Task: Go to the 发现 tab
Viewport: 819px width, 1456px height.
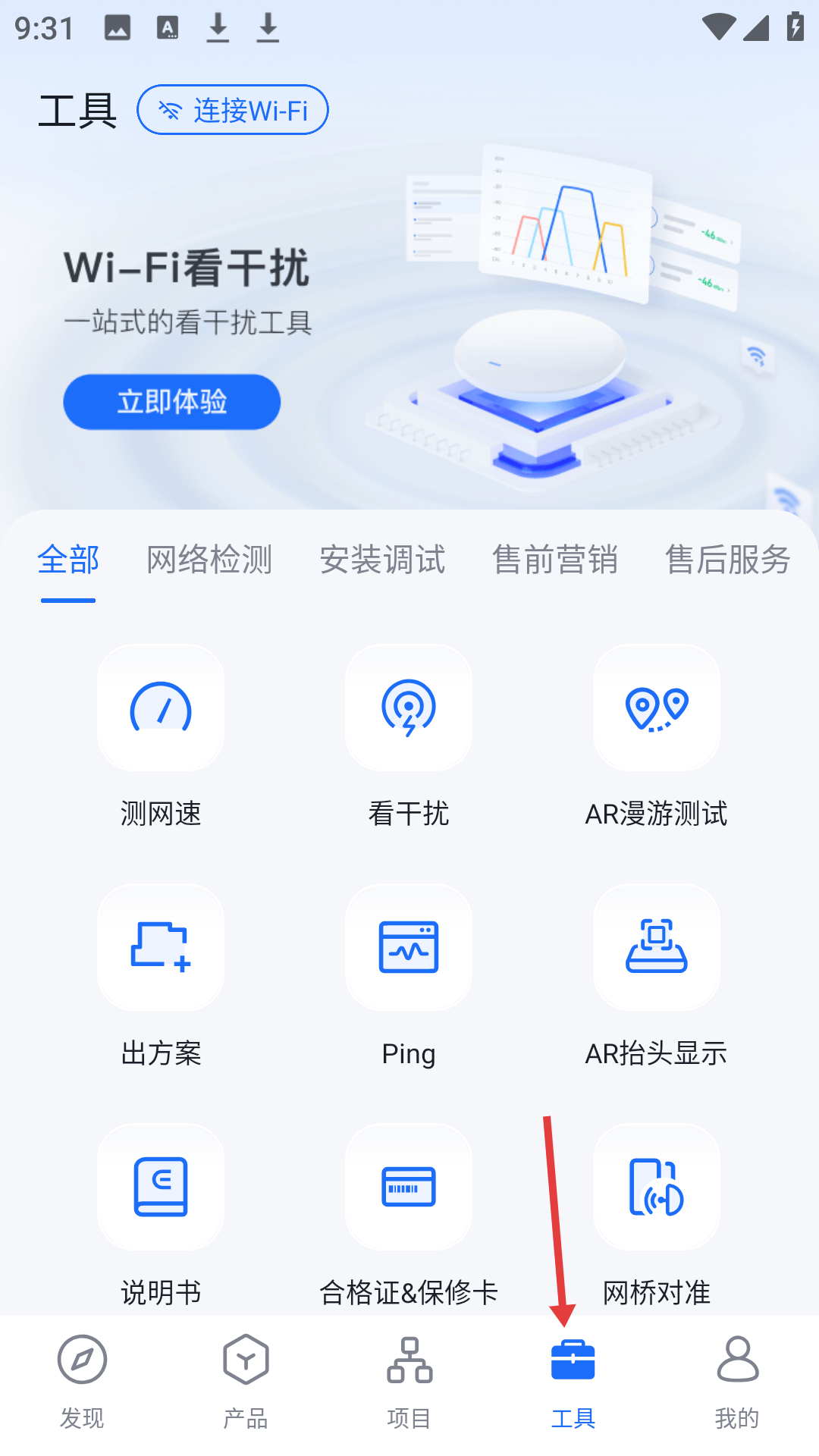Action: 82,1382
